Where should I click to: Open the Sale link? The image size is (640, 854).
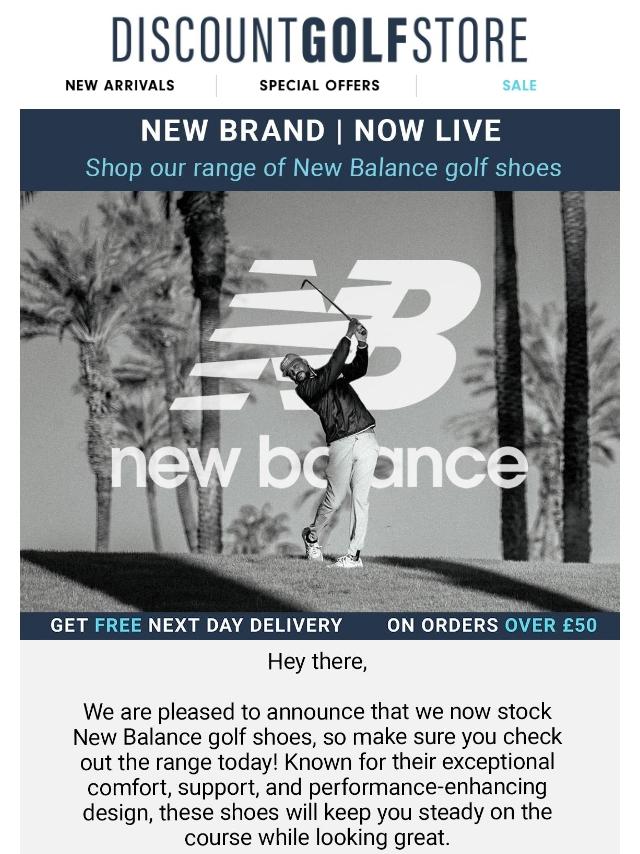pyautogui.click(x=519, y=86)
